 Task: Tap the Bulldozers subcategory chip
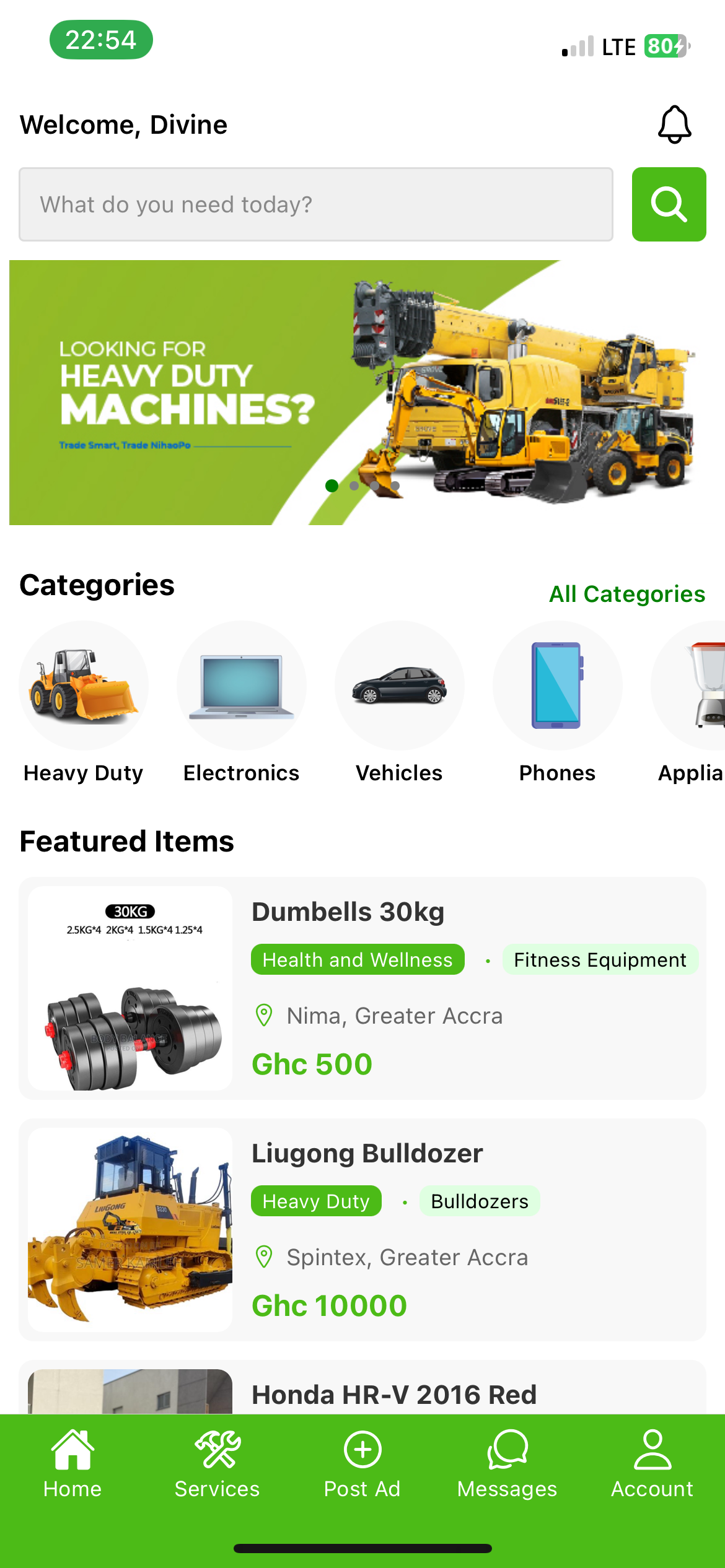480,1201
